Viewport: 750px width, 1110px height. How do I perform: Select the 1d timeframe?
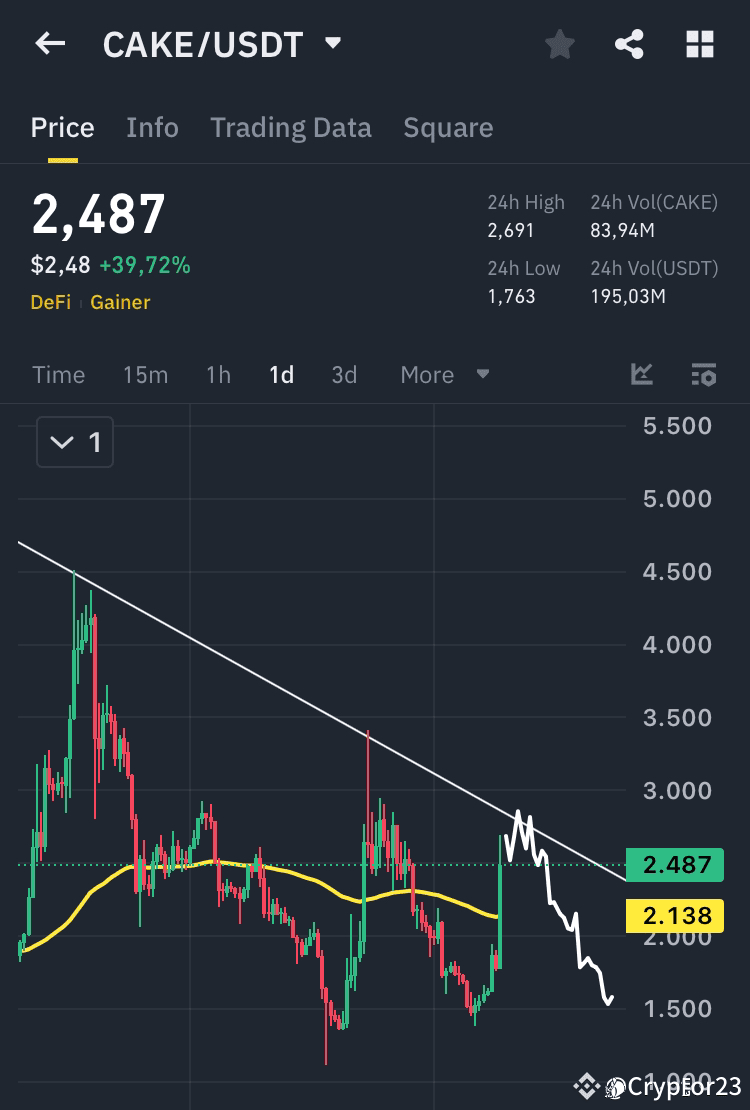tap(280, 374)
